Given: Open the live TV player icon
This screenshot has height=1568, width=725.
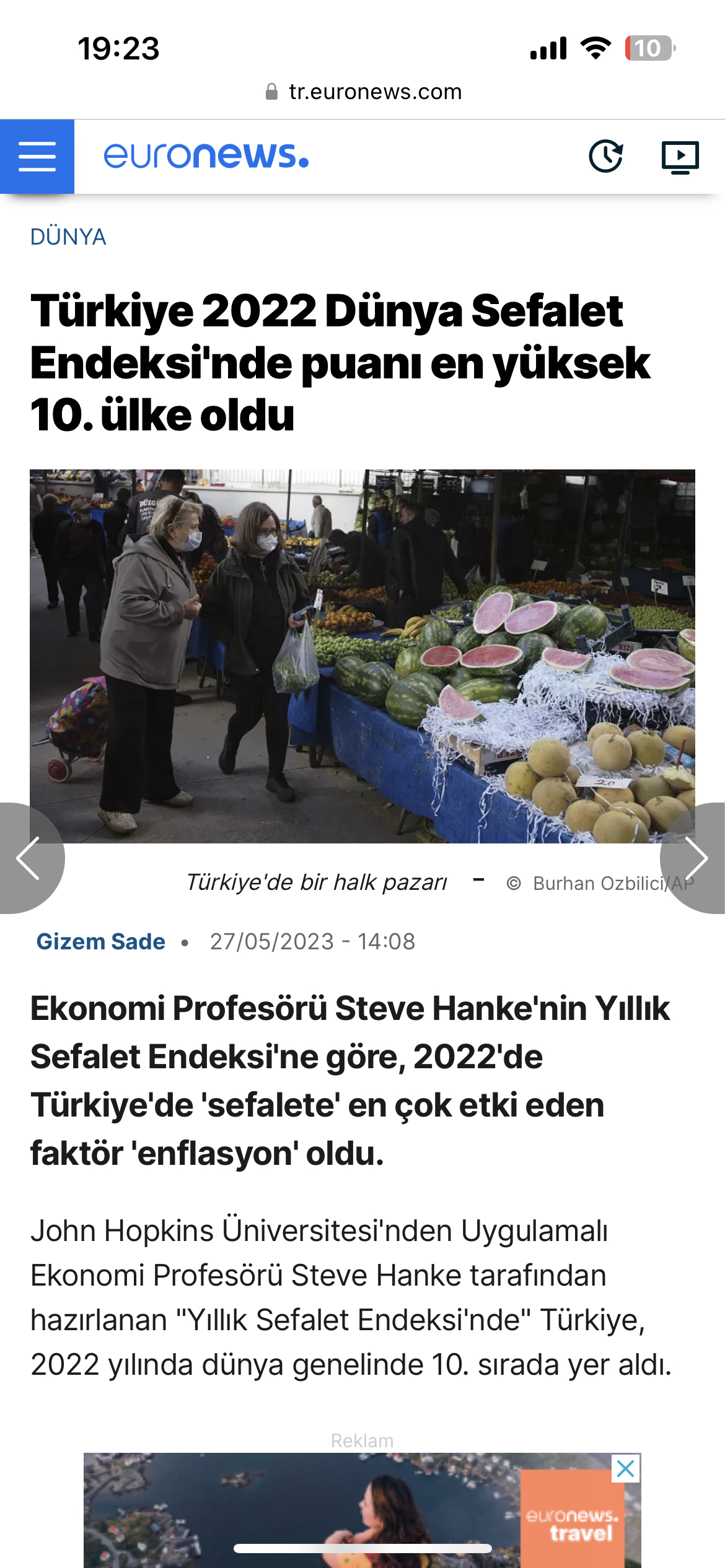Looking at the screenshot, I should click(680, 157).
